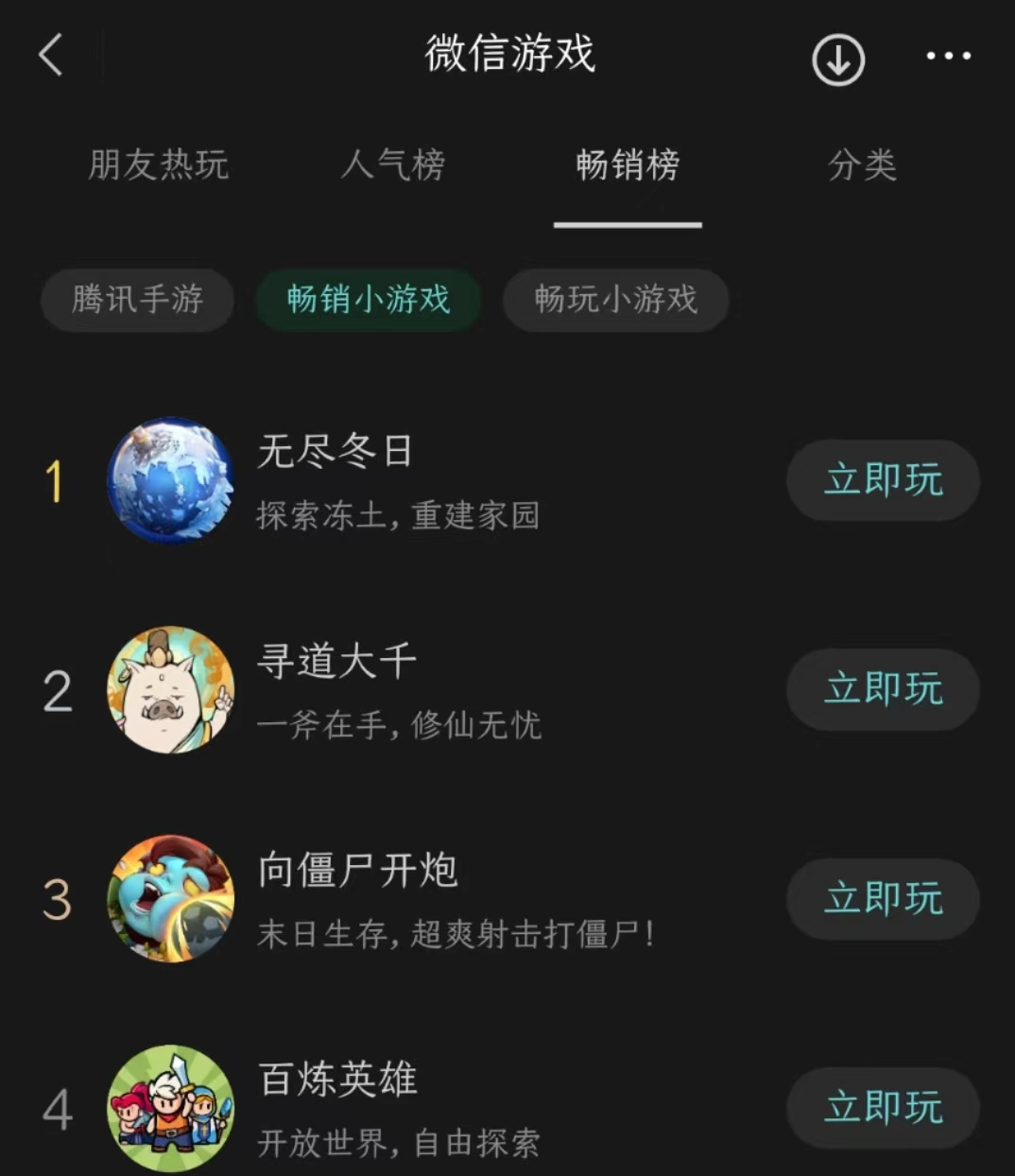Switch to the 分类 tab
Screen dimensions: 1015x1176
tap(861, 165)
